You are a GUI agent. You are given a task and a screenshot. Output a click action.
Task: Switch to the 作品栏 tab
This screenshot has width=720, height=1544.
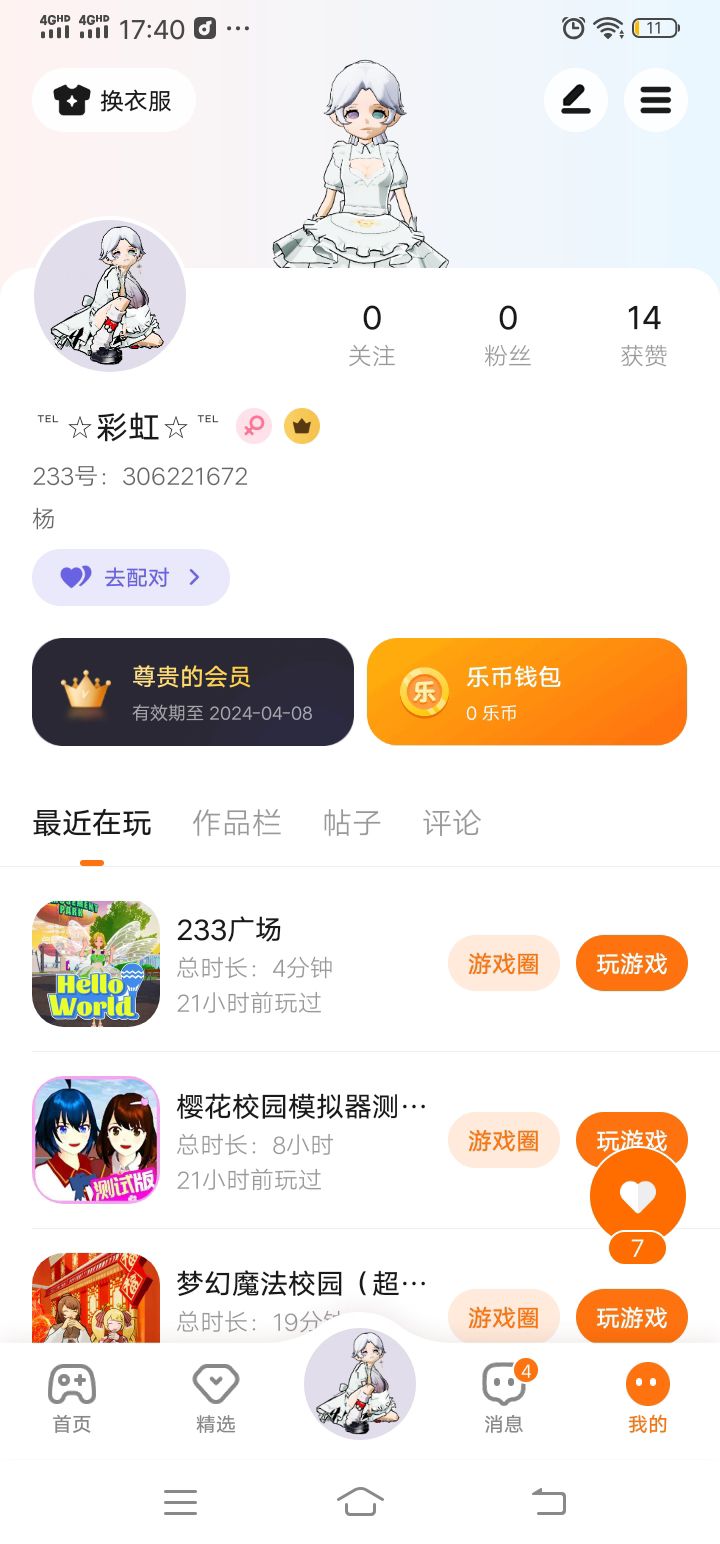tap(237, 823)
